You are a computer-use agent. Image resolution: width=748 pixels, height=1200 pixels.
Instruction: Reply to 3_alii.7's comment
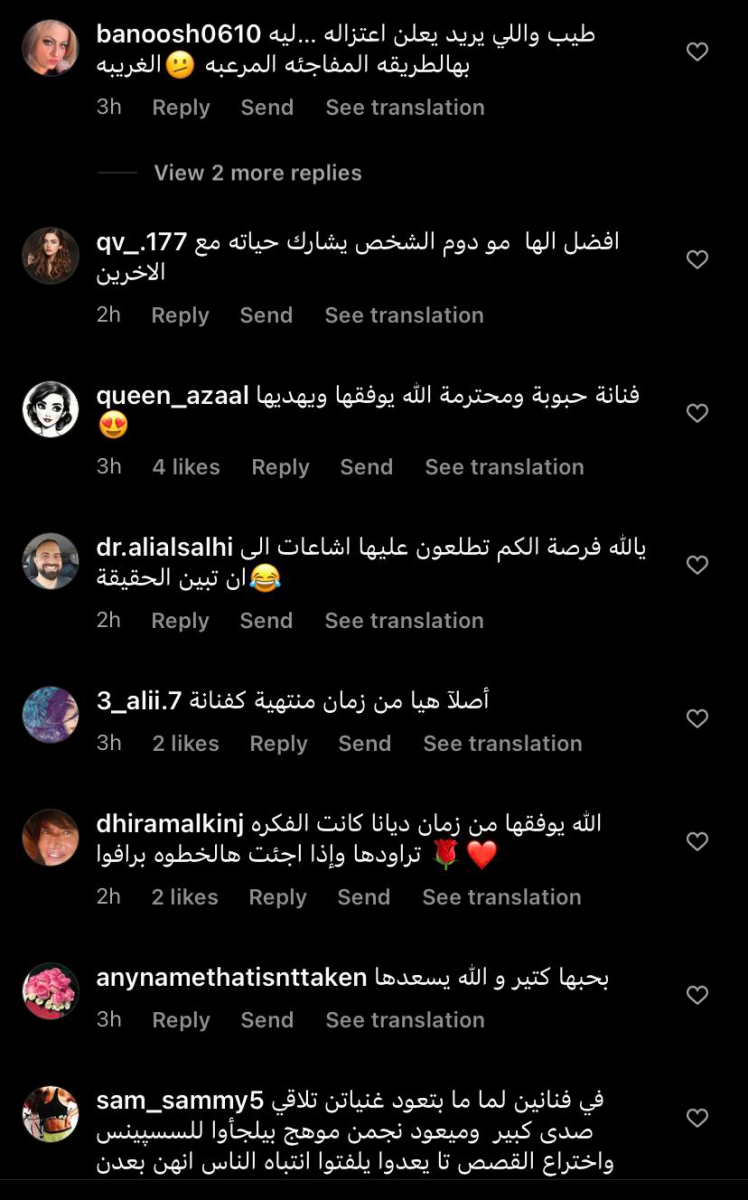click(x=278, y=744)
